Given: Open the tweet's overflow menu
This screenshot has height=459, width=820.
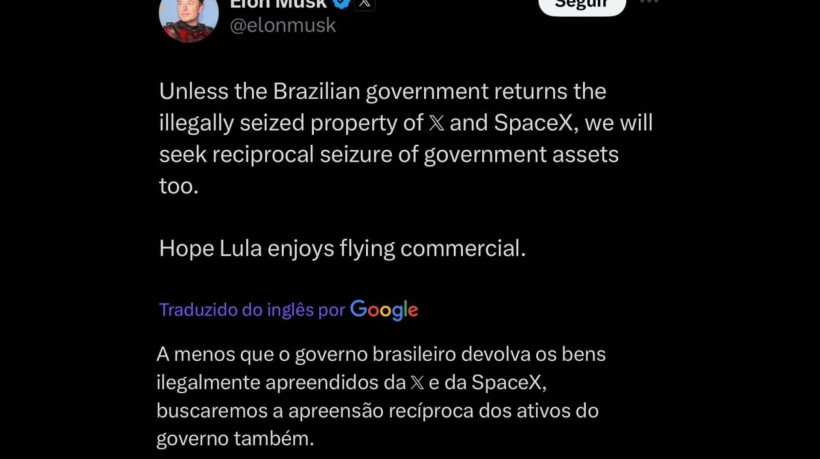Looking at the screenshot, I should [649, 3].
